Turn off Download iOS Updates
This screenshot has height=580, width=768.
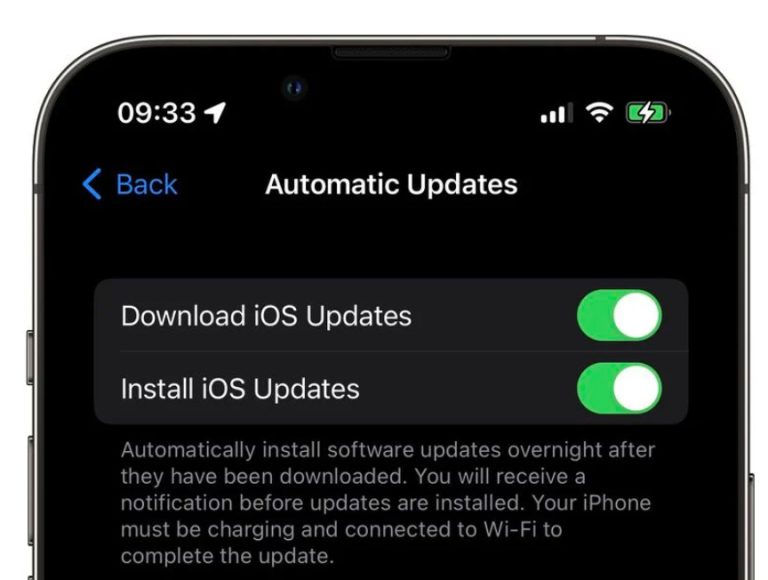tap(619, 316)
